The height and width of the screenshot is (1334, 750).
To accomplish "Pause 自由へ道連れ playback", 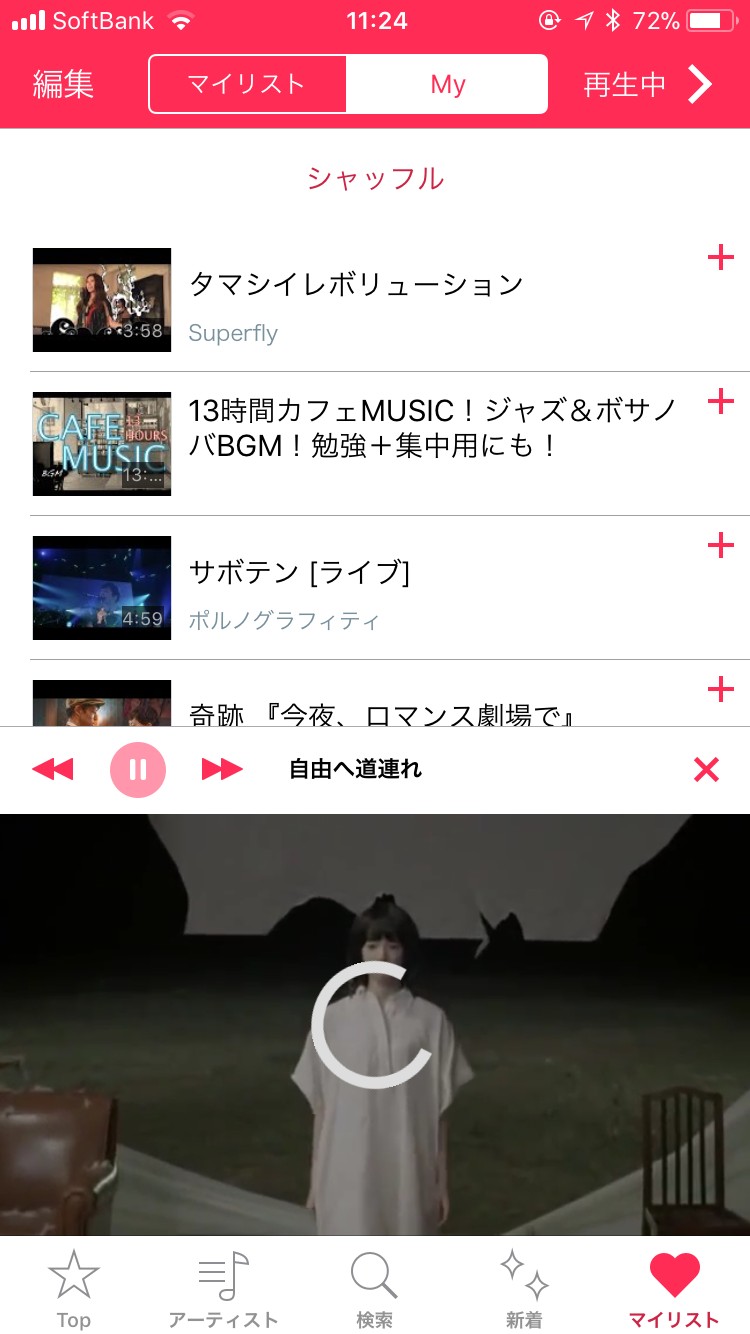I will point(138,769).
